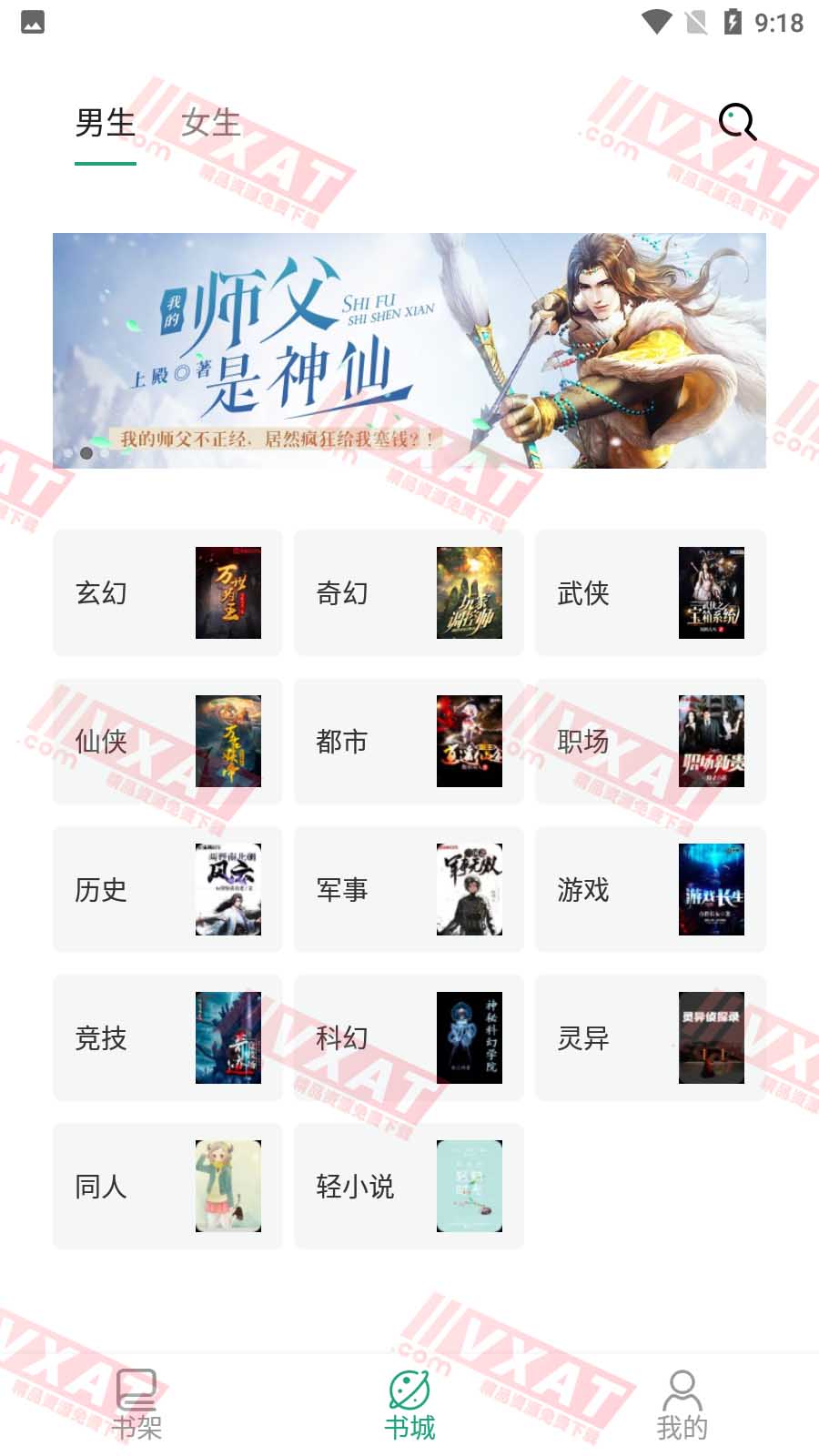Open the 同人 category card
This screenshot has height=1456, width=819.
click(x=167, y=1186)
